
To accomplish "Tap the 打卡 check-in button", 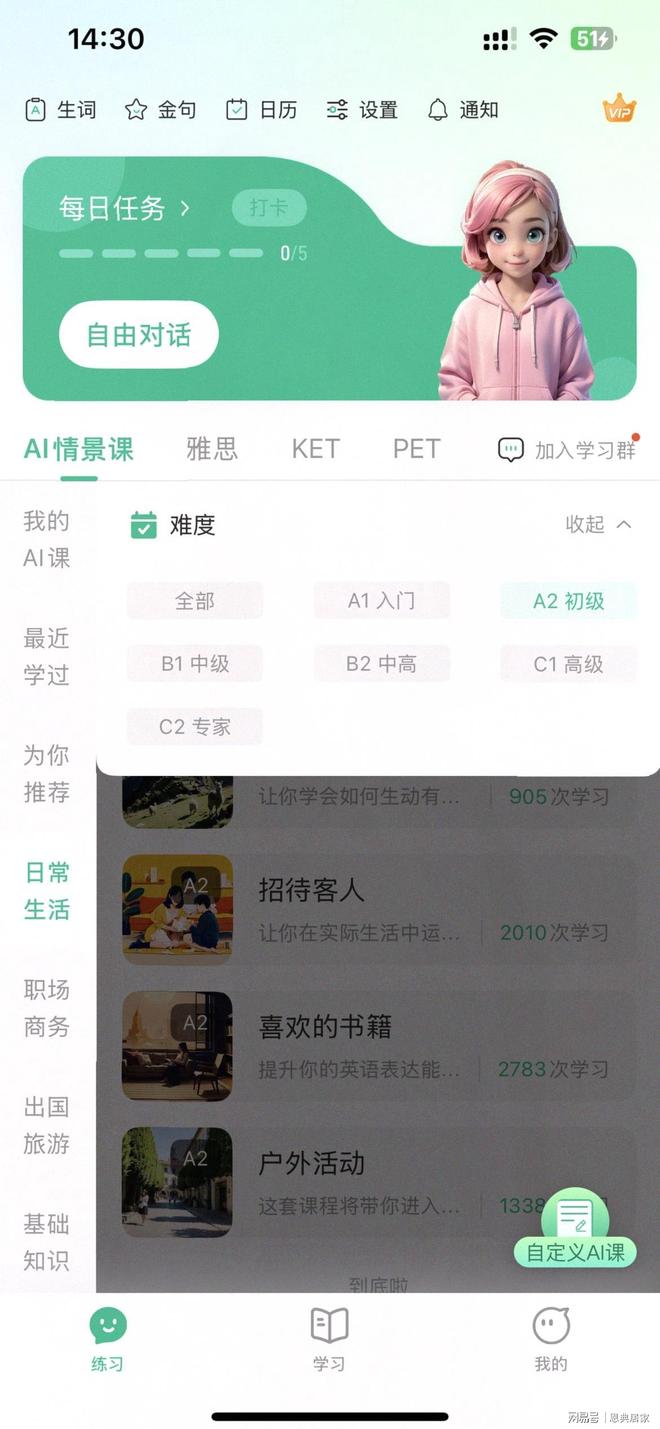I will click(268, 208).
